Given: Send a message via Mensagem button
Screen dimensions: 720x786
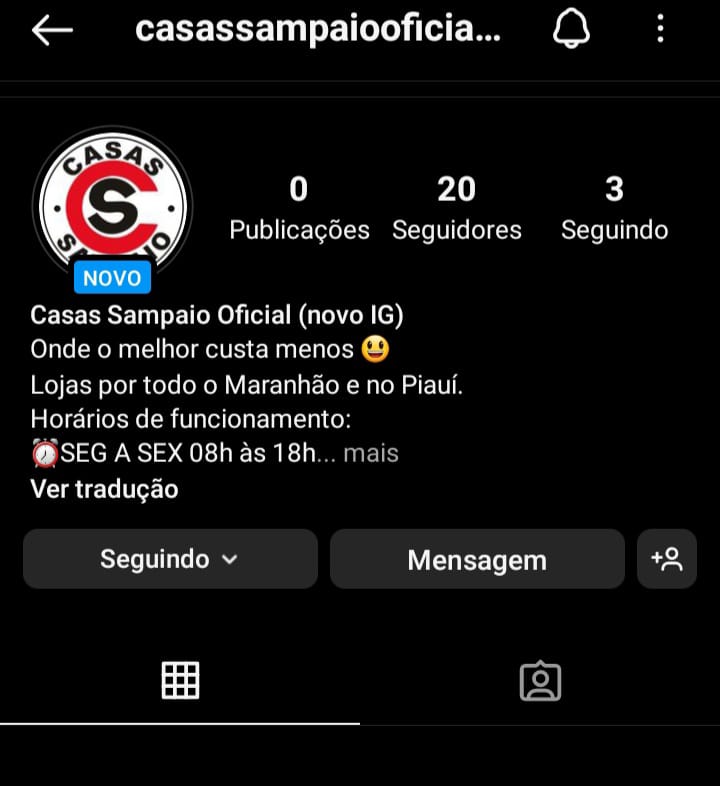Looking at the screenshot, I should 477,559.
